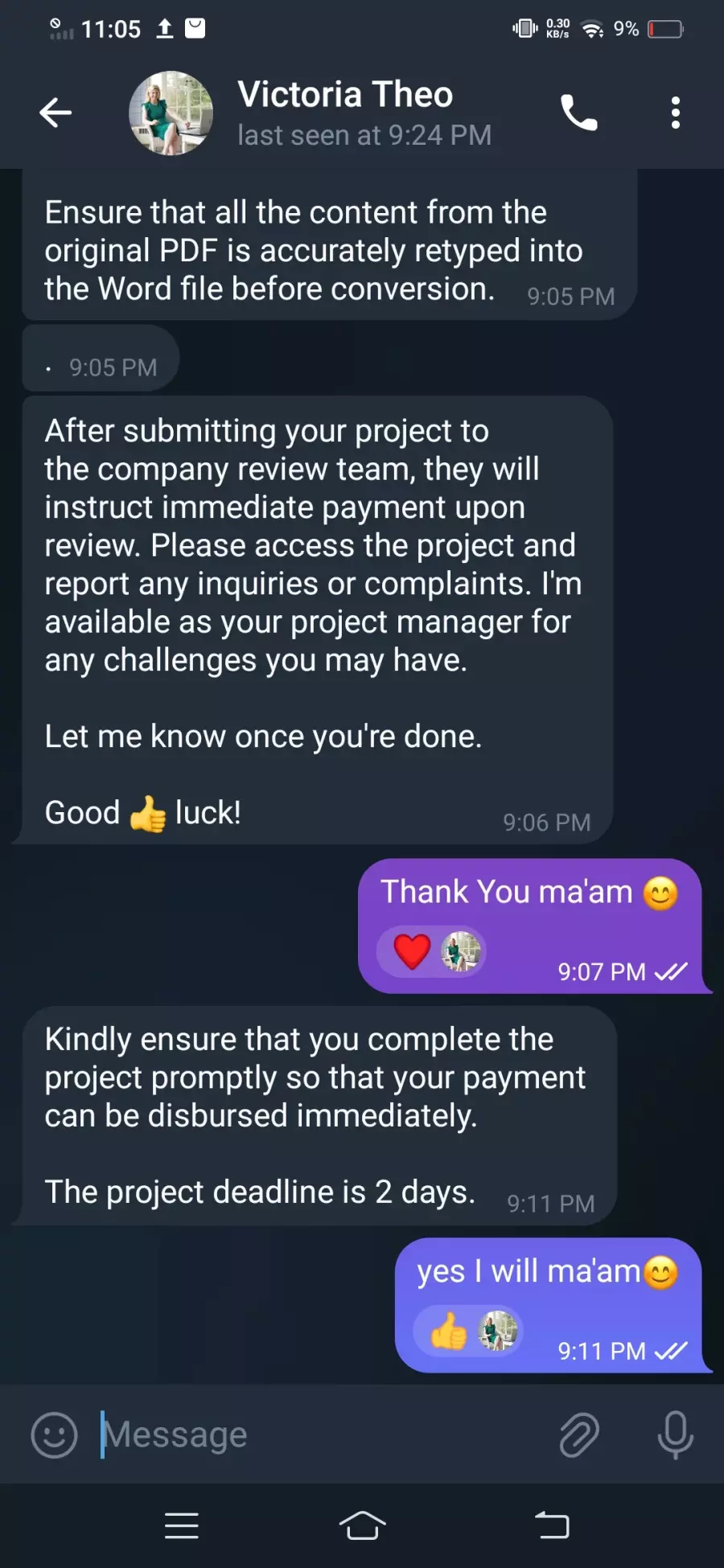Open the recent apps menu button
This screenshot has width=724, height=1568.
182,1525
